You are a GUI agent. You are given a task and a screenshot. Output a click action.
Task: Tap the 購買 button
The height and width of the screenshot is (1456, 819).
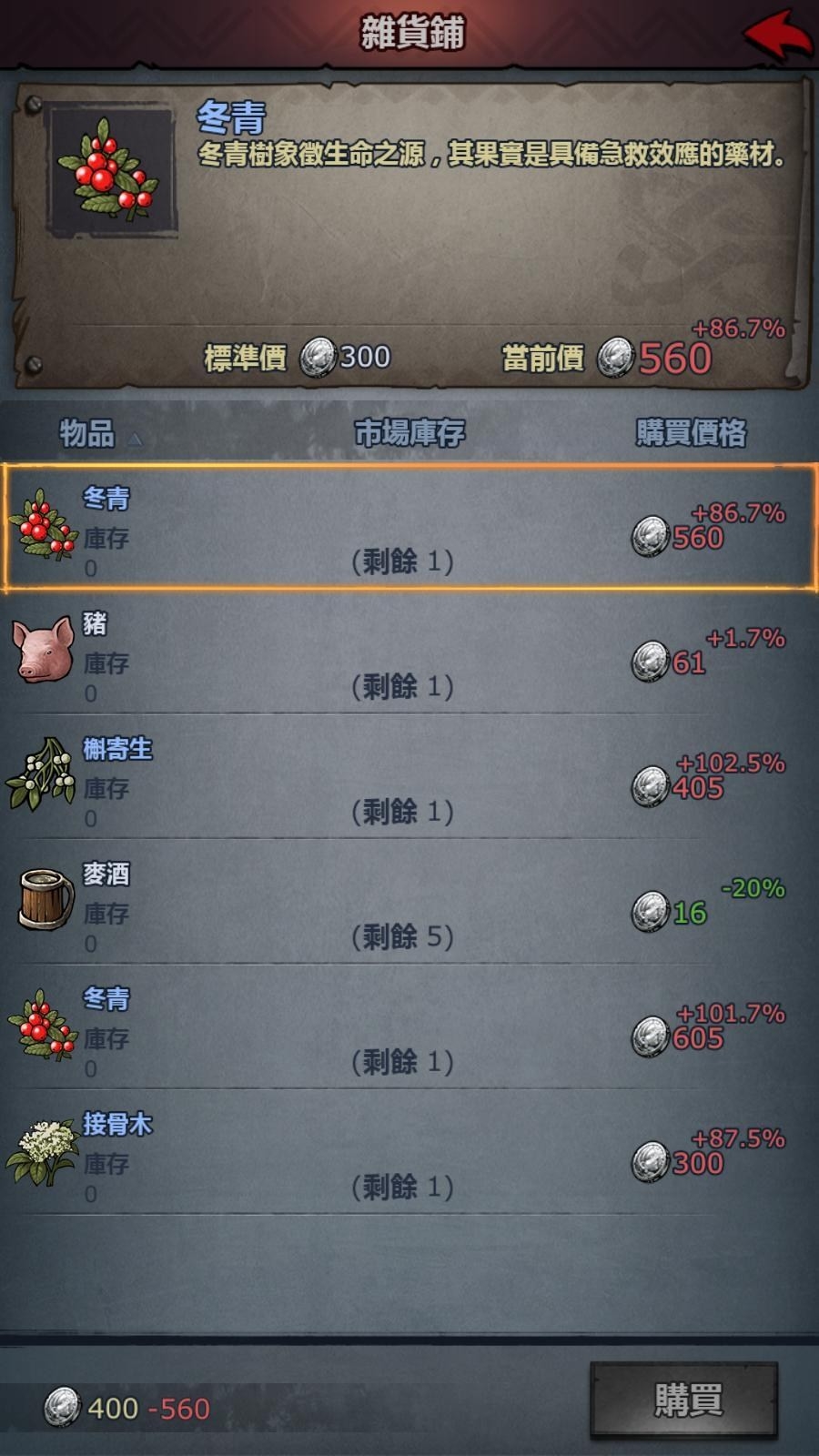tap(684, 1400)
